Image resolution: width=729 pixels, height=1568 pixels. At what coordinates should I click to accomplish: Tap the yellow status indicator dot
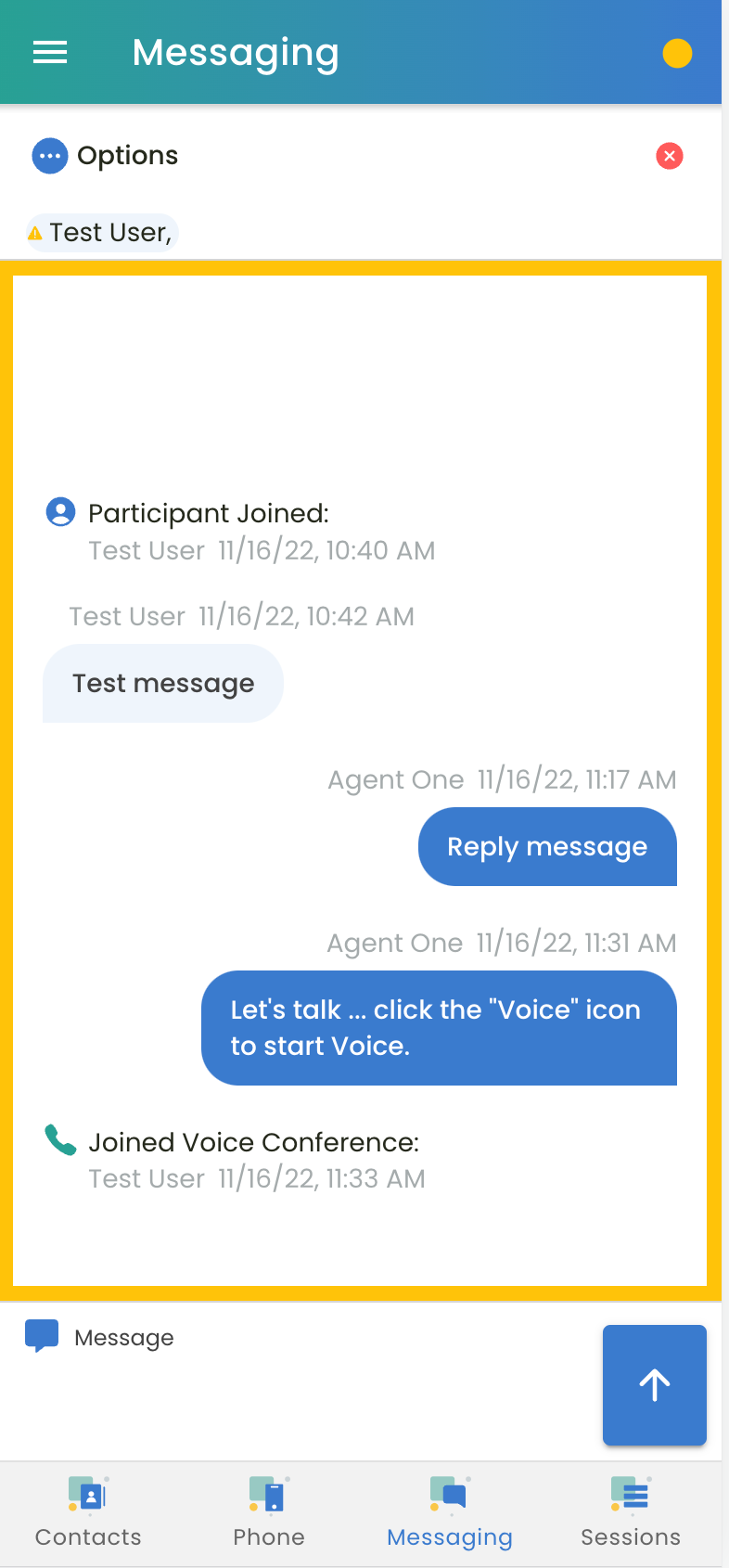pos(677,54)
